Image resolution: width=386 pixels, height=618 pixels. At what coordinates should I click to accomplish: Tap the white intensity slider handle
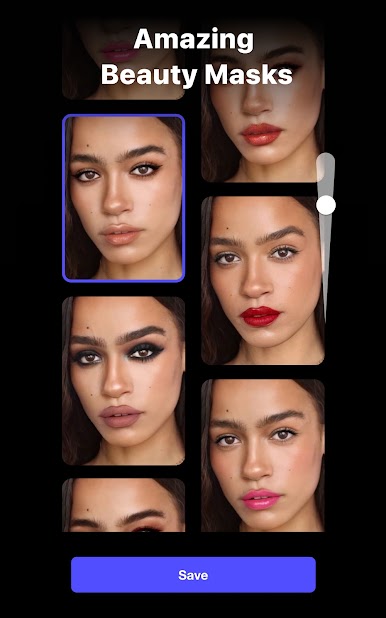coord(326,205)
